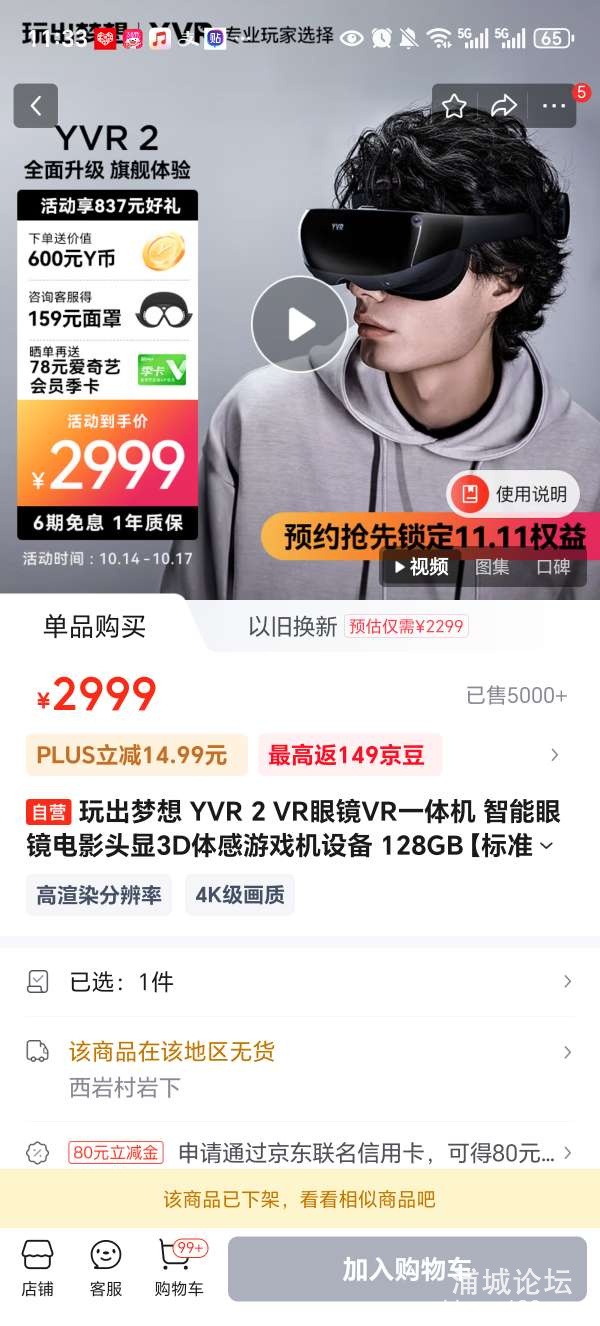This screenshot has height=1326, width=600.
Task: Open the 已选: 1件 selection row
Action: [x=300, y=982]
